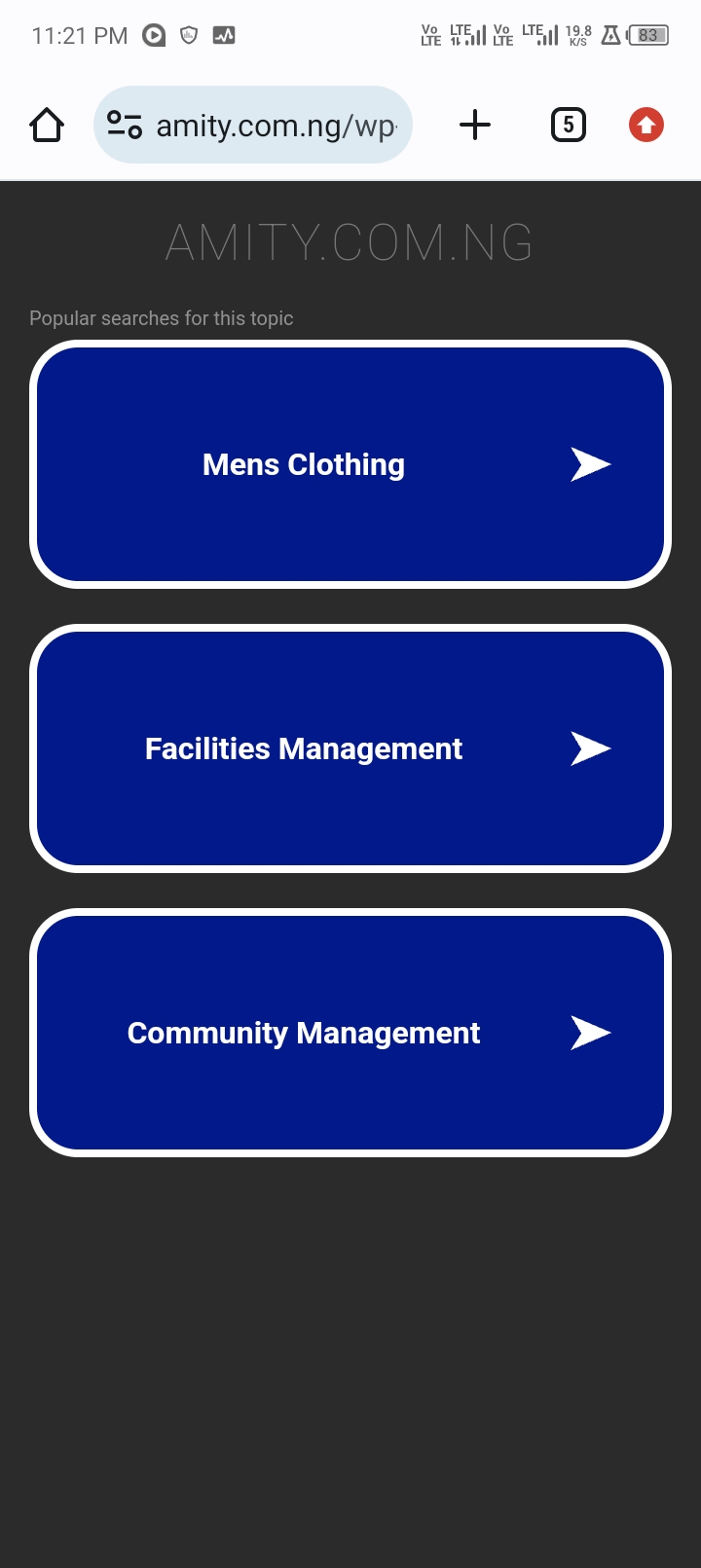Viewport: 701px width, 1568px height.
Task: Open a new browser tab
Action: pos(475,125)
